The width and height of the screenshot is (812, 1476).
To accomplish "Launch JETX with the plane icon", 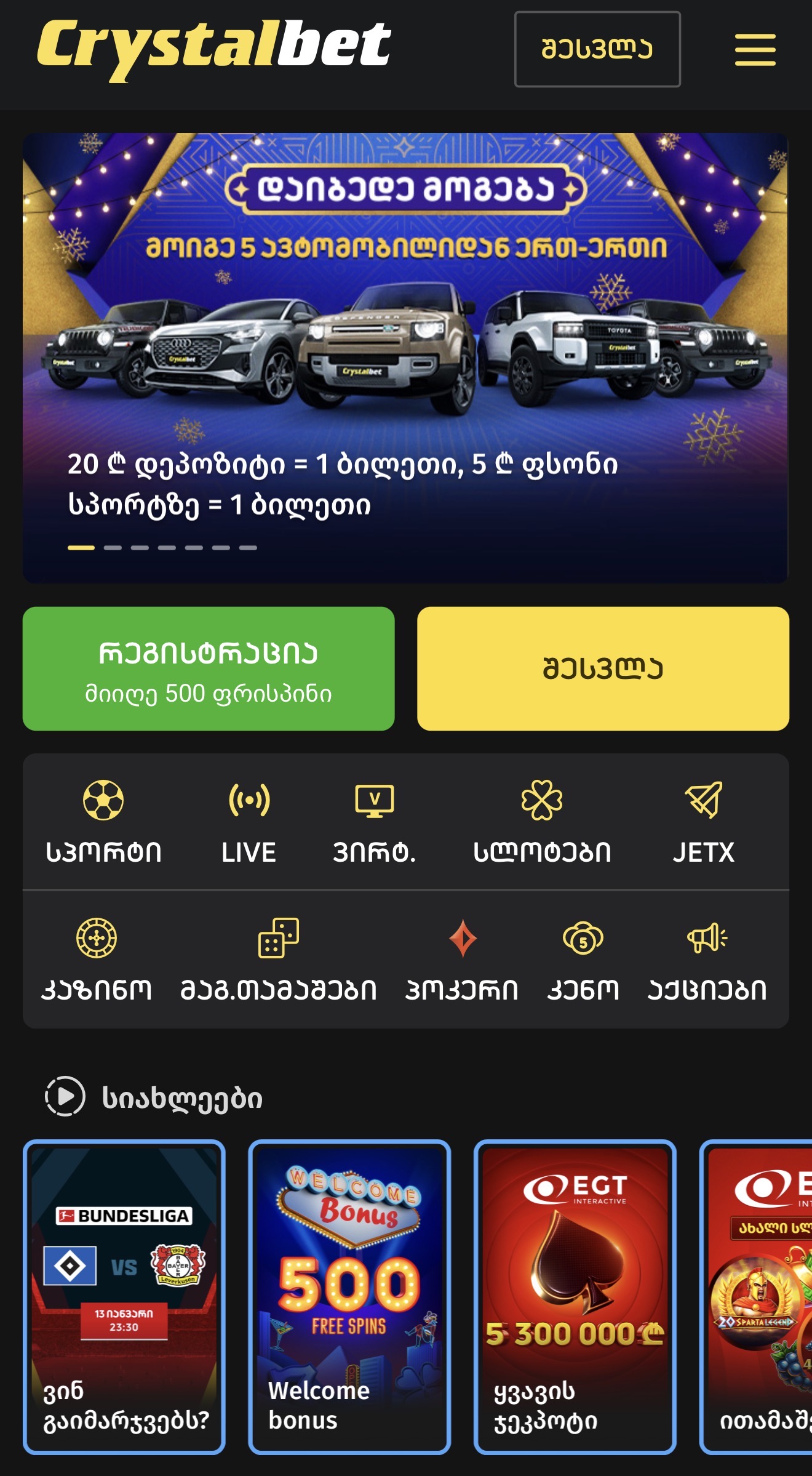I will tap(705, 800).
